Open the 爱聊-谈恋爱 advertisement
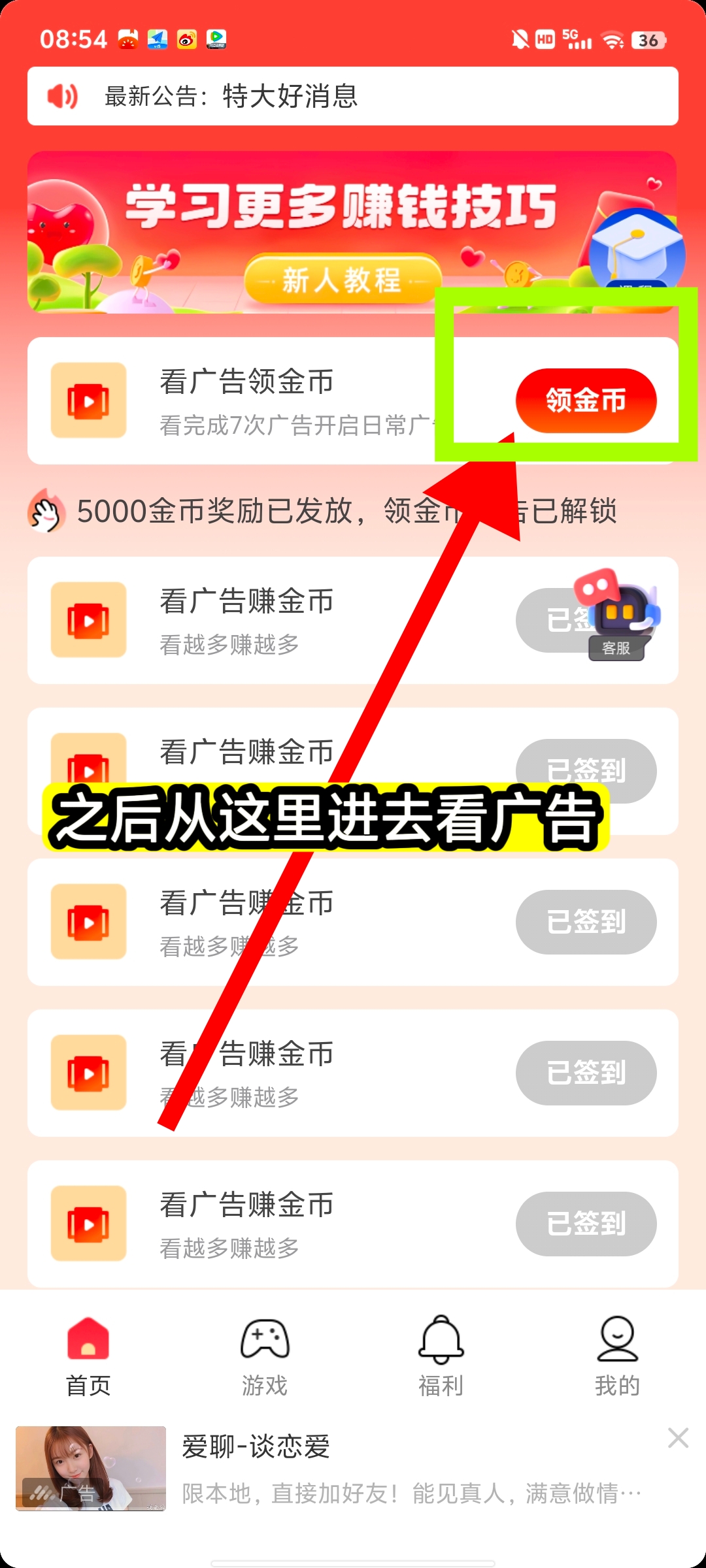This screenshot has width=706, height=1568. pos(340,1469)
